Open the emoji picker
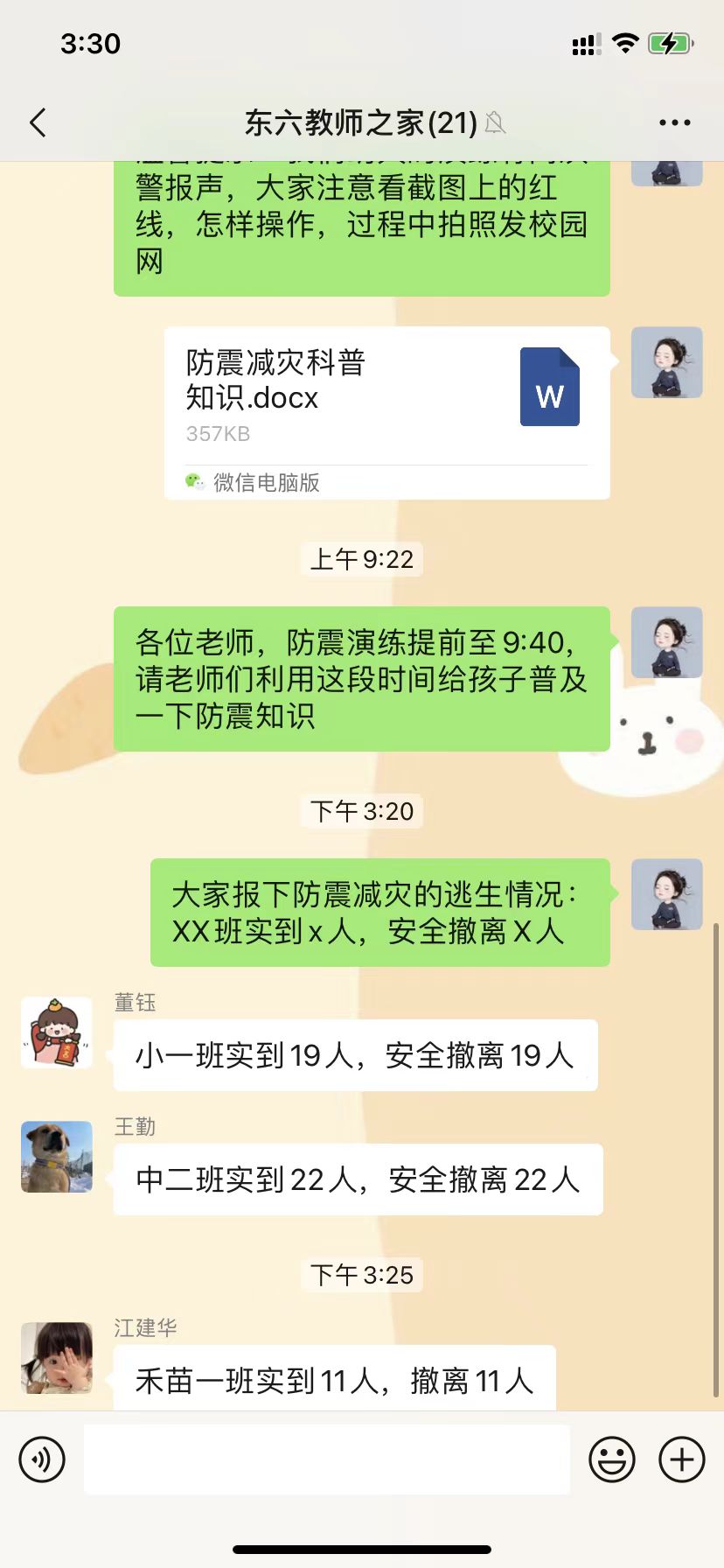Image resolution: width=724 pixels, height=1568 pixels. point(611,1459)
